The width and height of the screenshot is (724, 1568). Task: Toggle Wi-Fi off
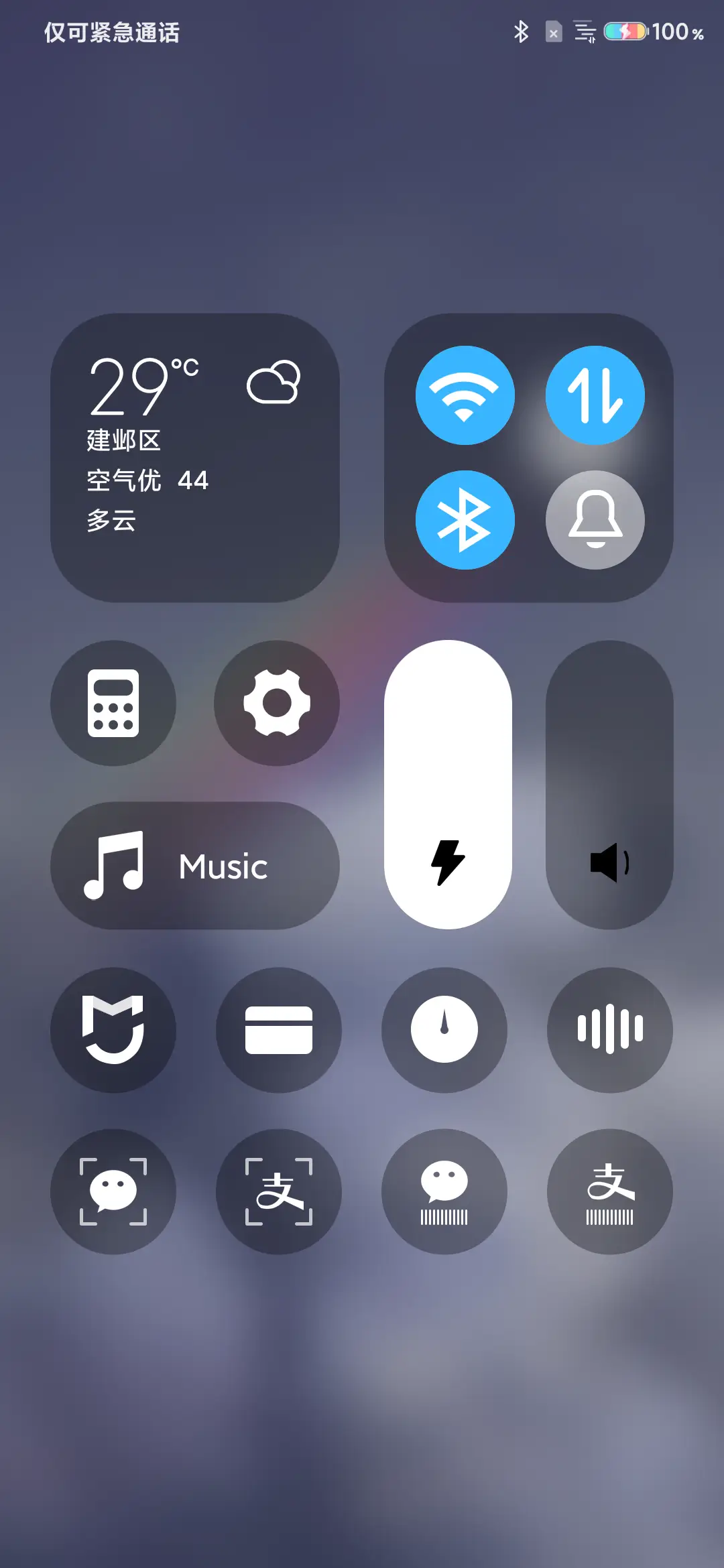tap(465, 396)
